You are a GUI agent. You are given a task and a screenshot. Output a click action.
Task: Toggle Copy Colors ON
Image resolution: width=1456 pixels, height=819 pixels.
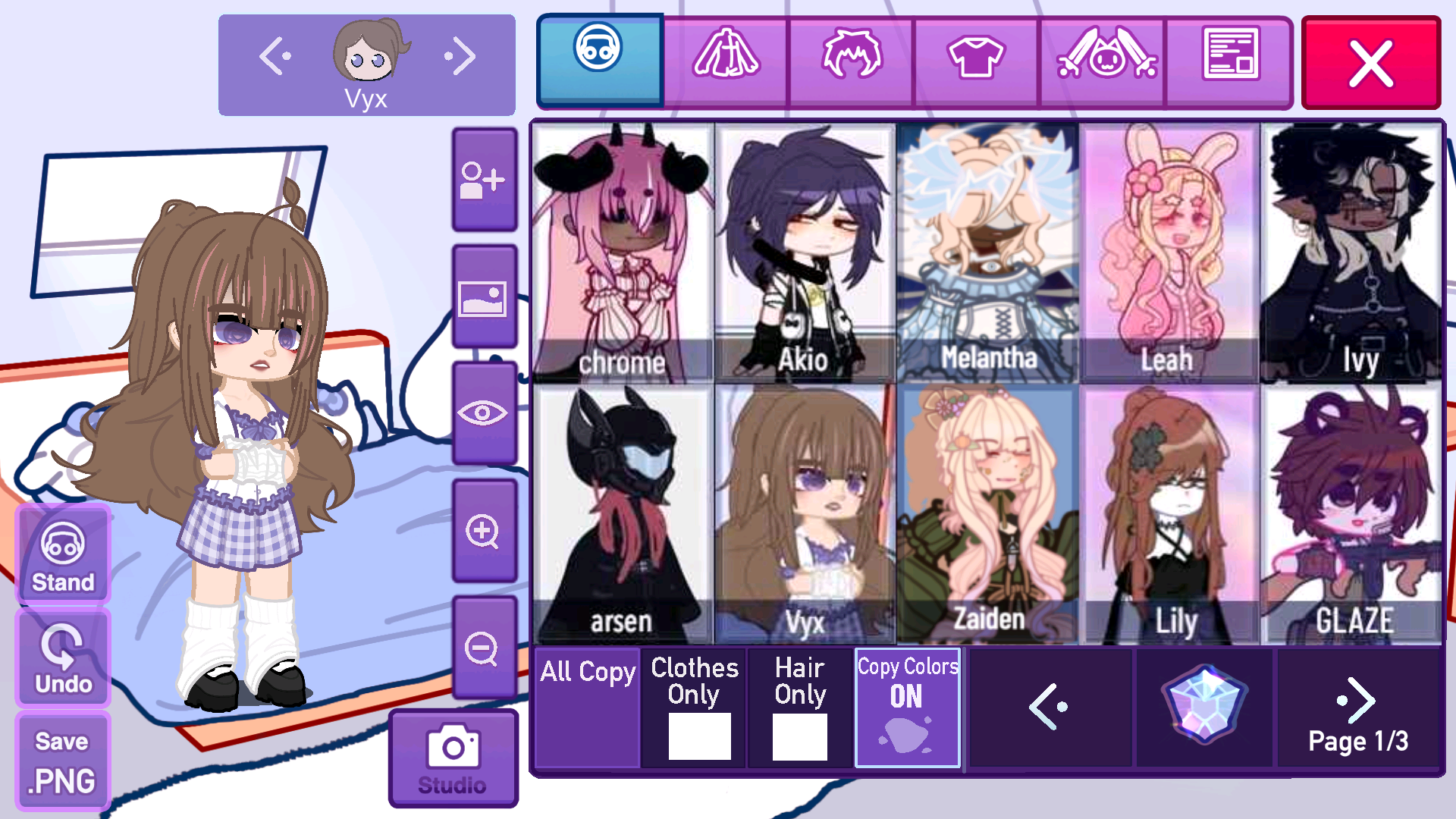(x=907, y=707)
